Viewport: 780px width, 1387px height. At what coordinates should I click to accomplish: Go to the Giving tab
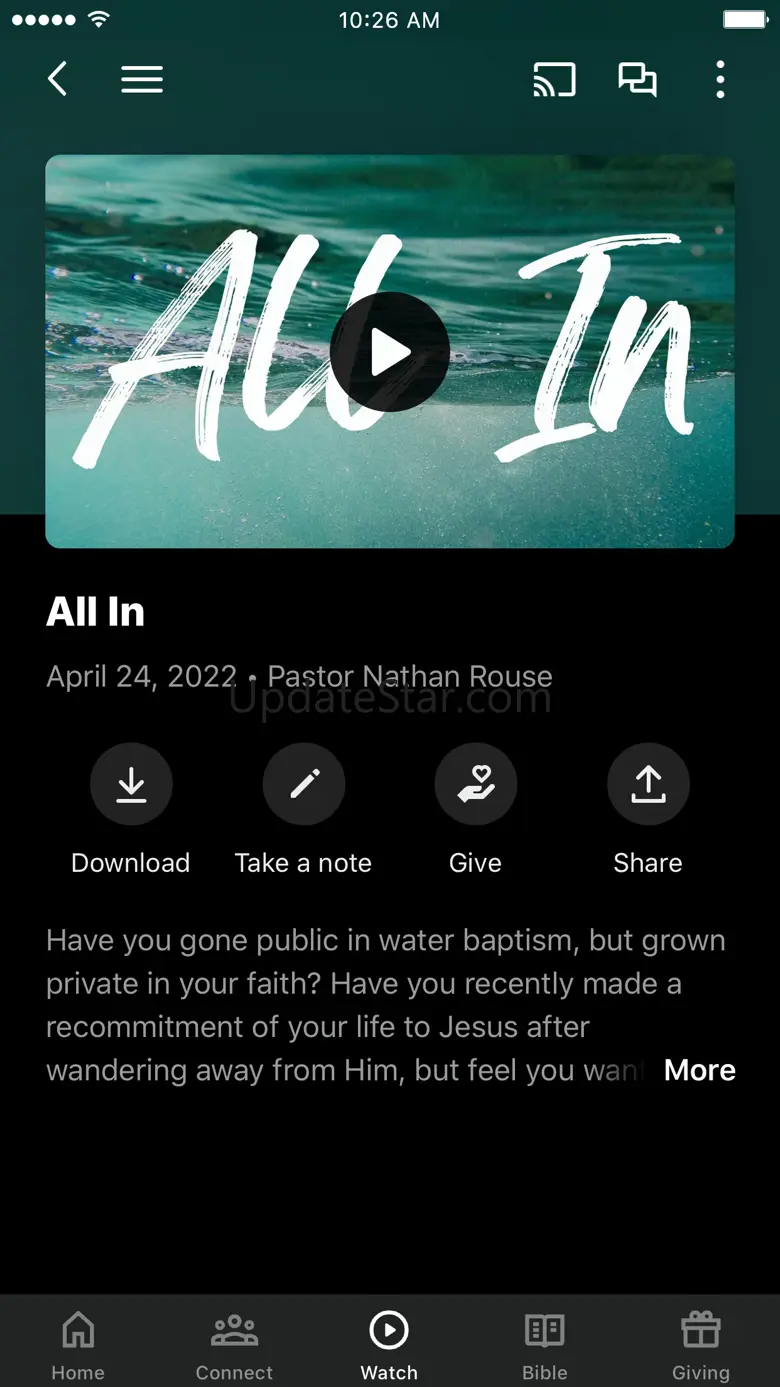700,1344
